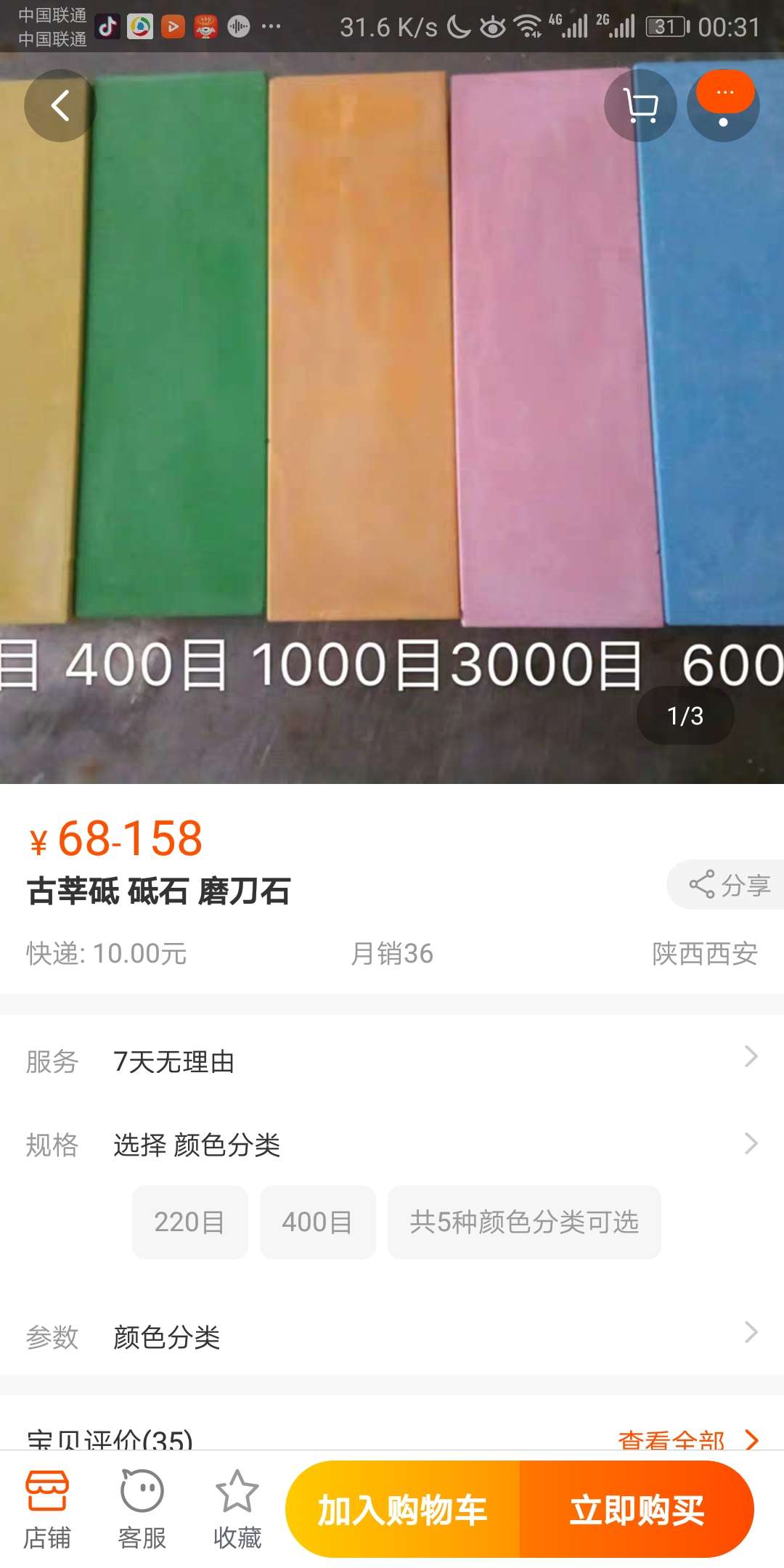The image size is (784, 1568).
Task: Open the 参数 颜色分类 row
Action: pyautogui.click(x=392, y=1336)
